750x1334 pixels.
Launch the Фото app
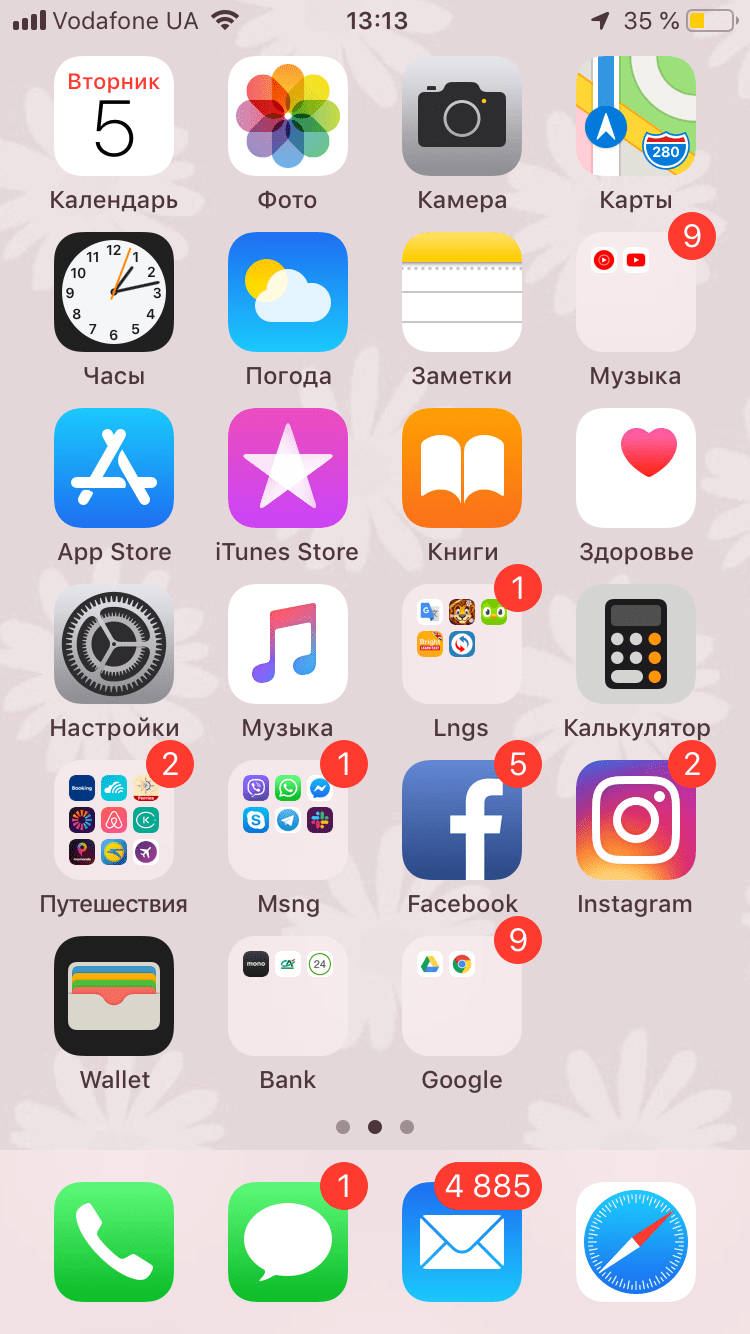(288, 116)
